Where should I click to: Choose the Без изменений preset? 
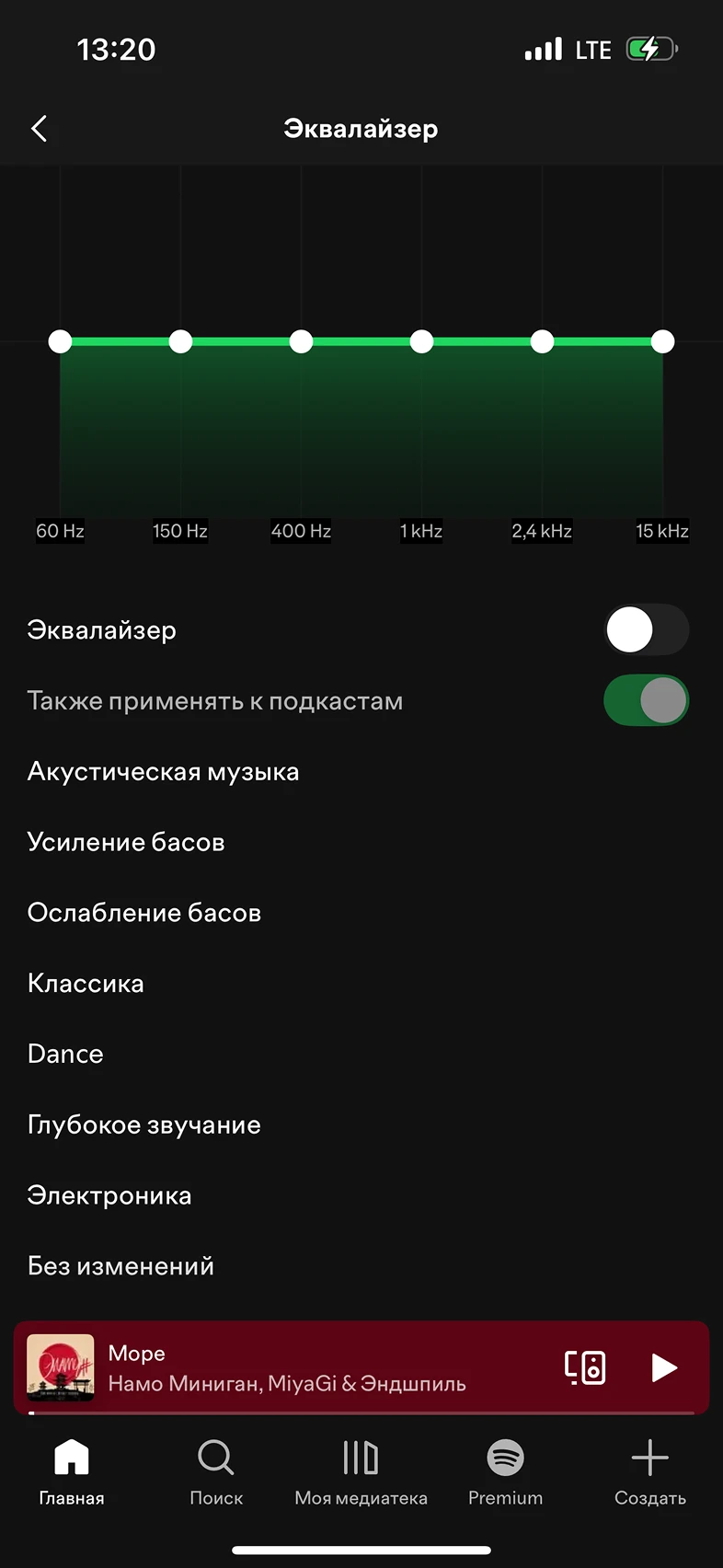[x=121, y=1265]
